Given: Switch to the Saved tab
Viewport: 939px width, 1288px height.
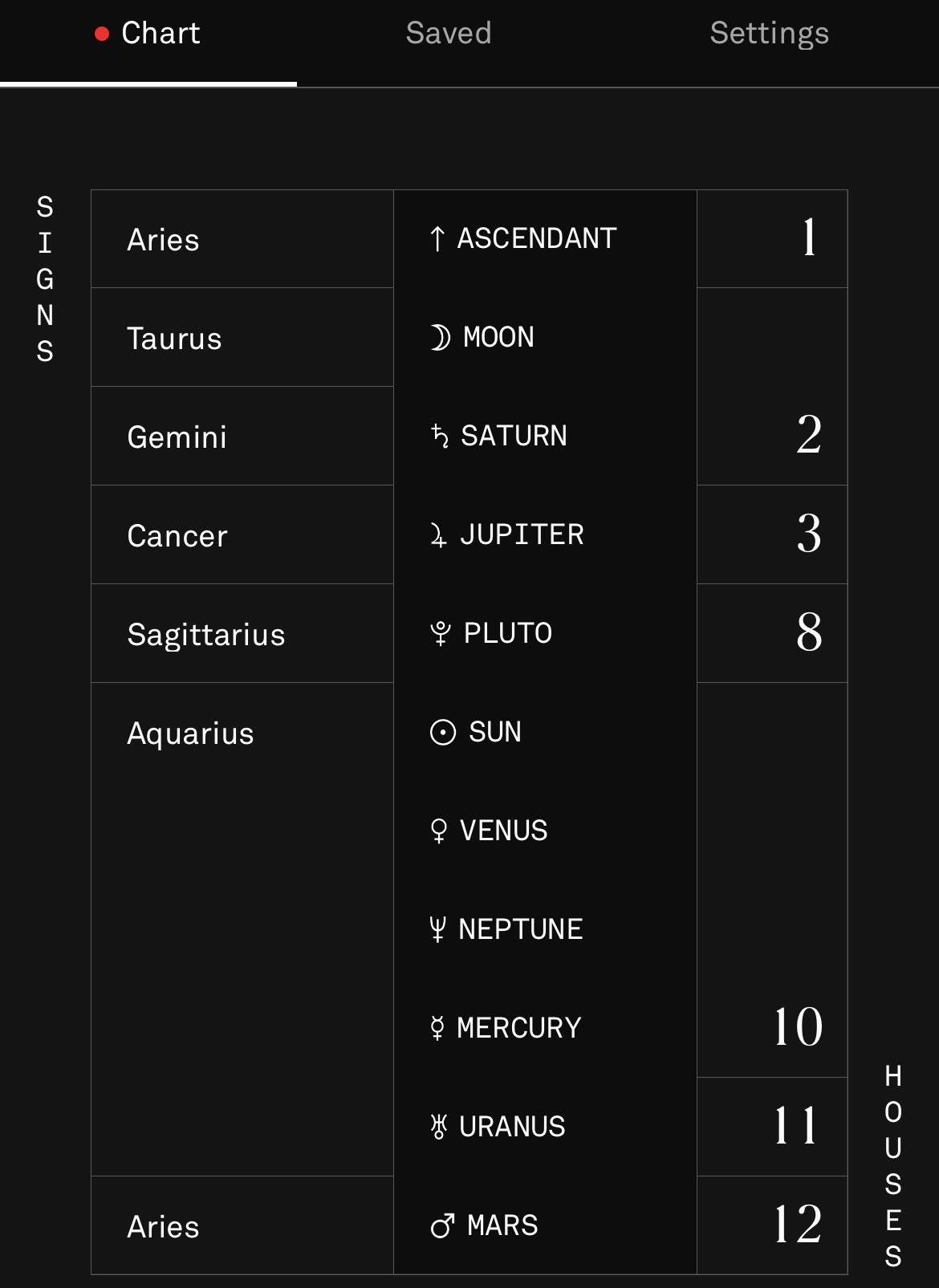Looking at the screenshot, I should [449, 34].
